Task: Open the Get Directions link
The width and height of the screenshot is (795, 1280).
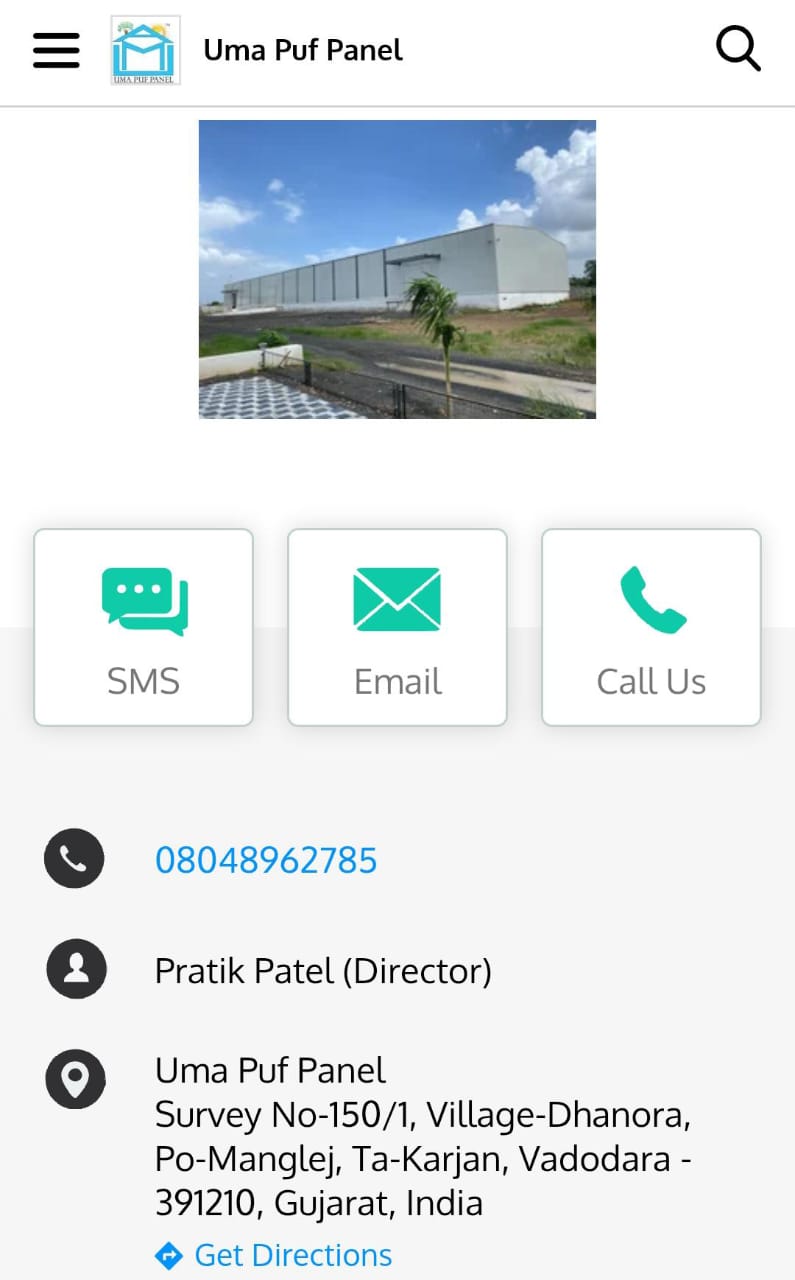Action: [x=292, y=1255]
